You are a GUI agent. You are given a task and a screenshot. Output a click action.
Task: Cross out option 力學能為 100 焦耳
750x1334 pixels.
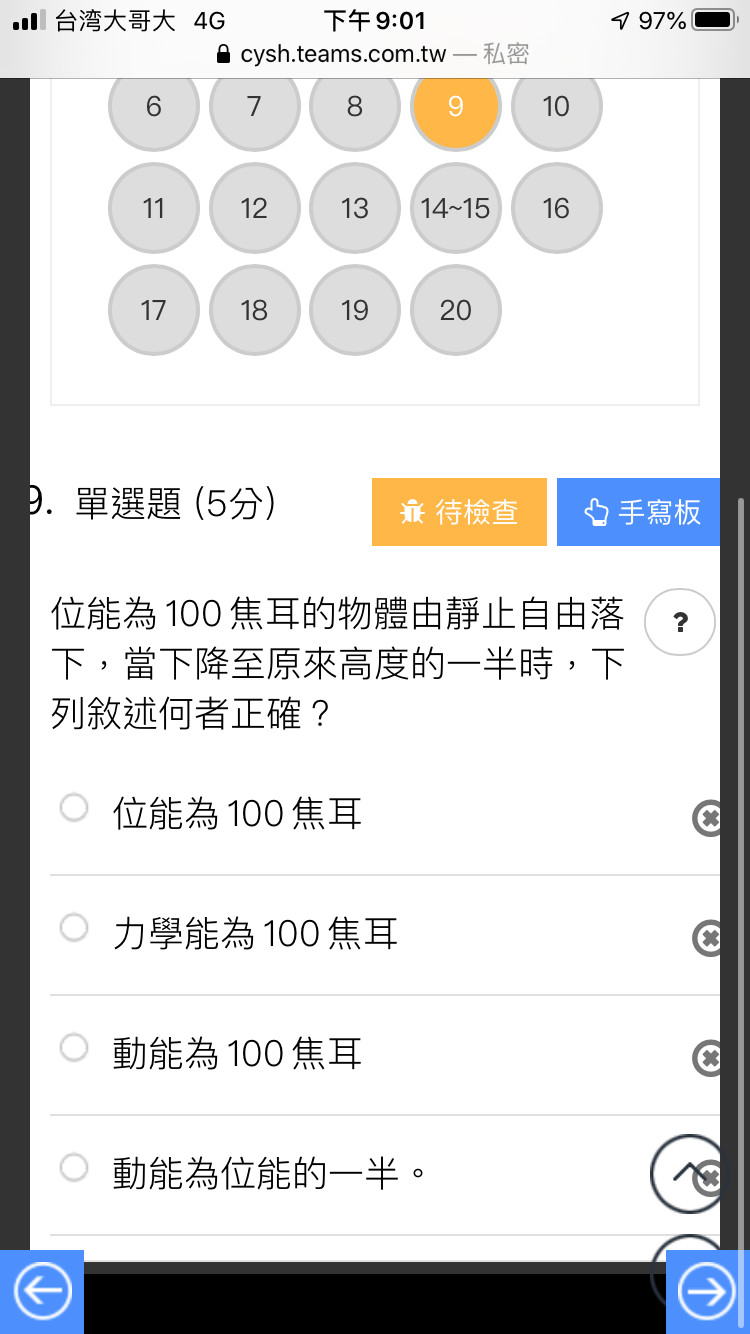click(707, 938)
